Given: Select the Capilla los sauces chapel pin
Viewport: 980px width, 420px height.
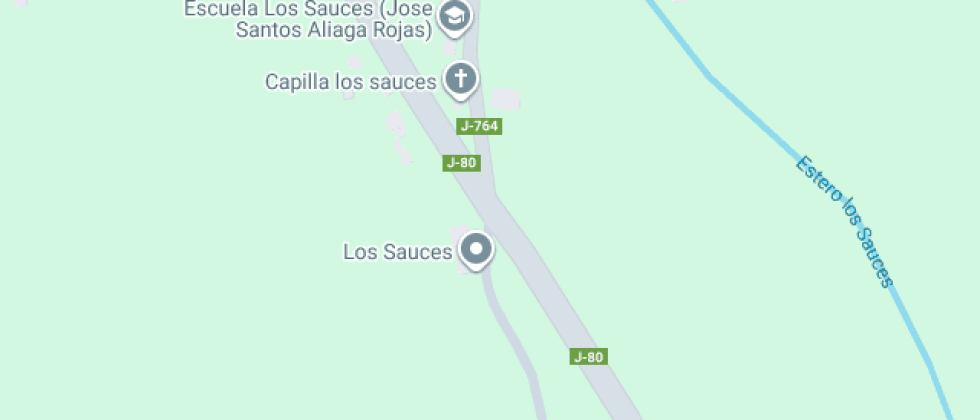Looking at the screenshot, I should pos(460,79).
